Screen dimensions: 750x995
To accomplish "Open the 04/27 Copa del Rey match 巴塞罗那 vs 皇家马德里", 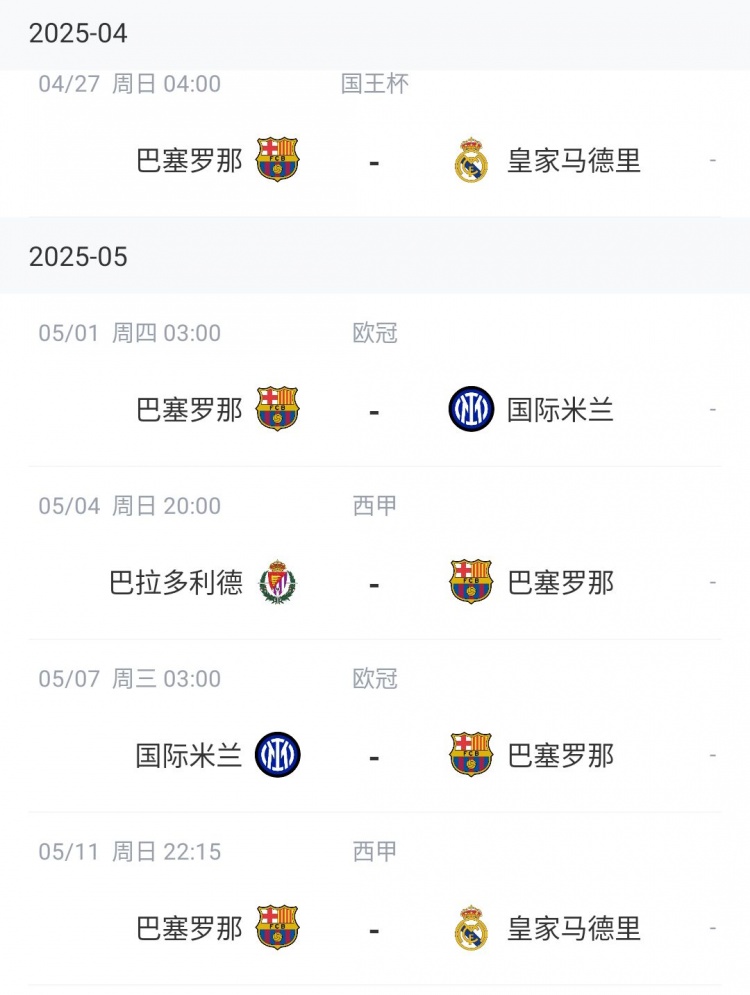I will (x=374, y=160).
